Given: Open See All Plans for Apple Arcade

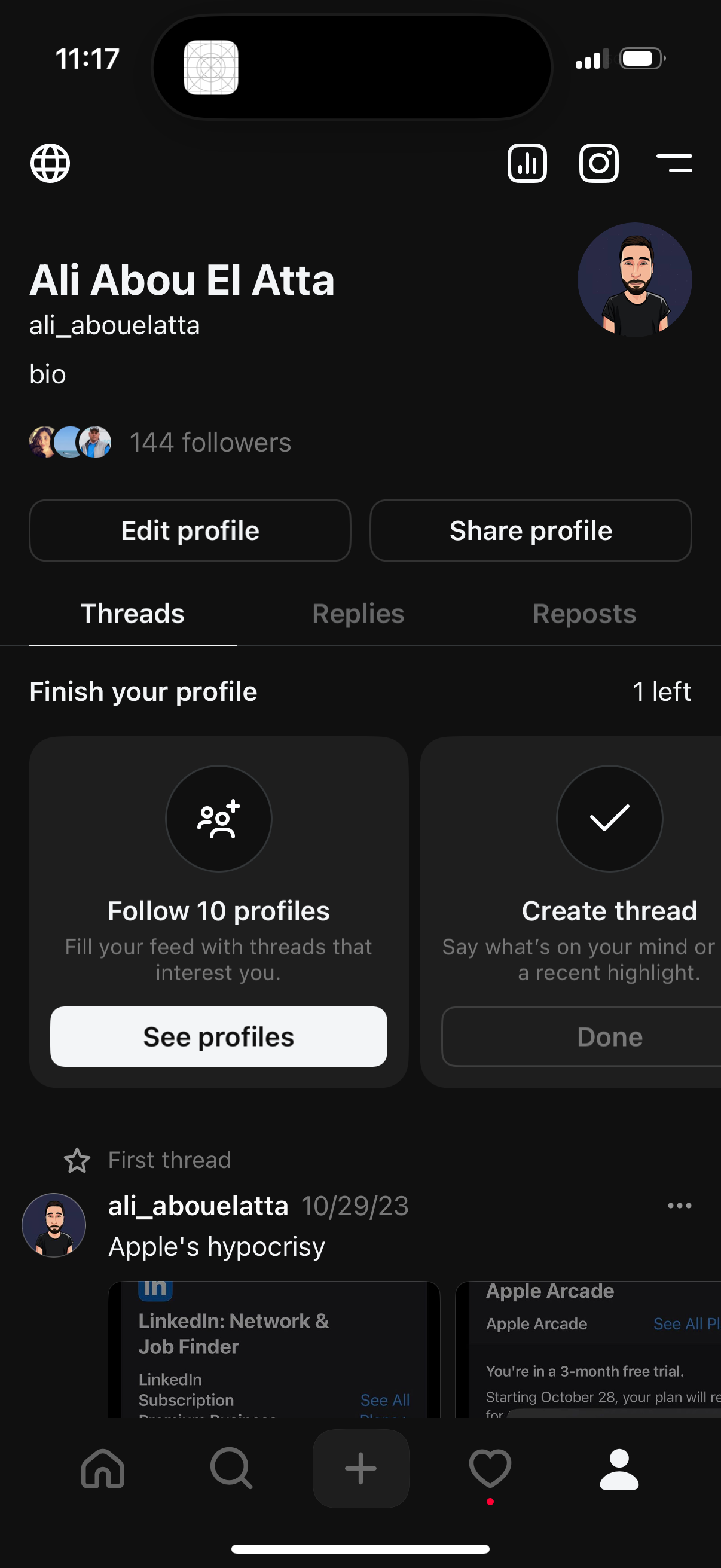Looking at the screenshot, I should 686,1324.
